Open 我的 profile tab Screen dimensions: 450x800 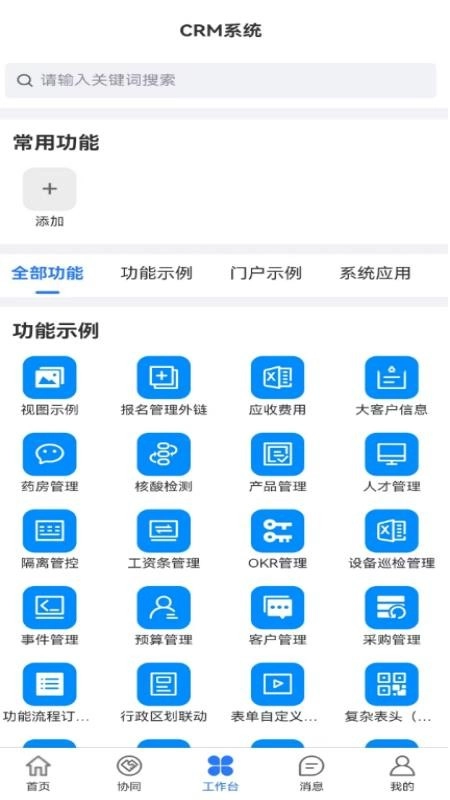pyautogui.click(x=402, y=773)
